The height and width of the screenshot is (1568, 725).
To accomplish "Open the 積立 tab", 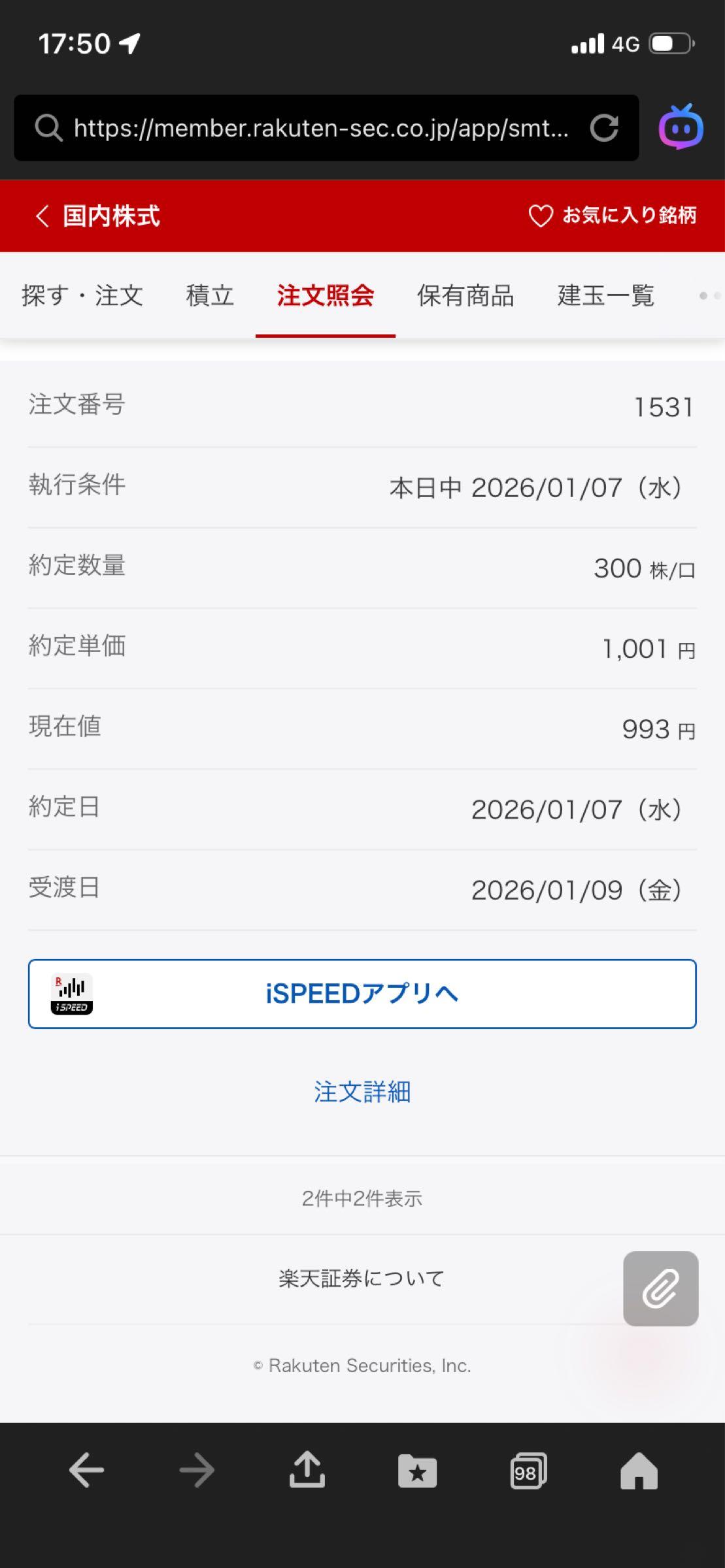I will (208, 295).
